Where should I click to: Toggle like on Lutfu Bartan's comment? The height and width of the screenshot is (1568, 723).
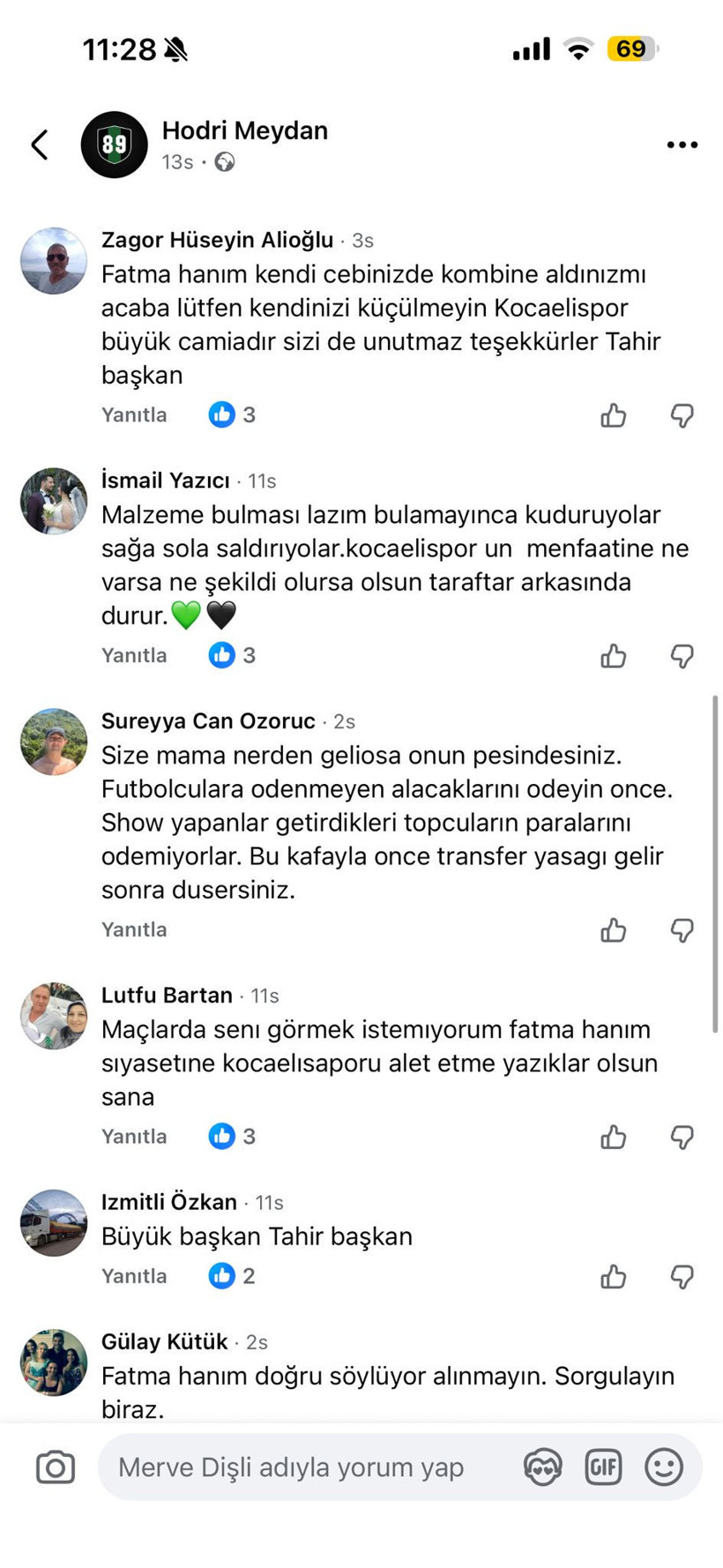coord(613,1138)
